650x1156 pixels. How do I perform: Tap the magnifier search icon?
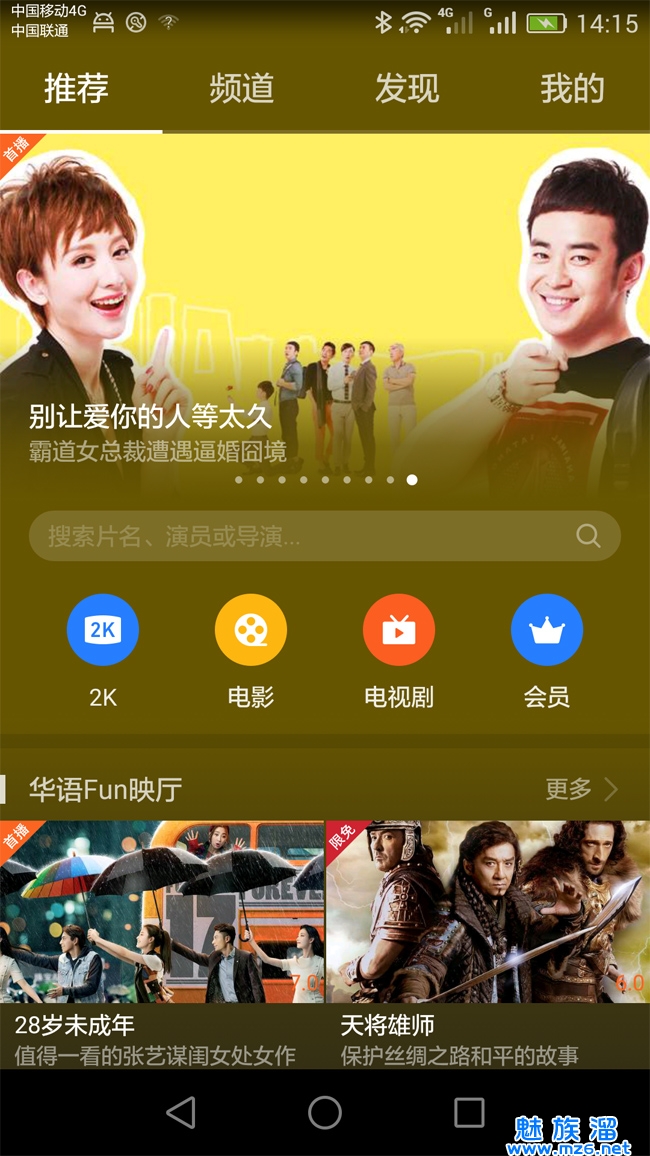point(588,536)
